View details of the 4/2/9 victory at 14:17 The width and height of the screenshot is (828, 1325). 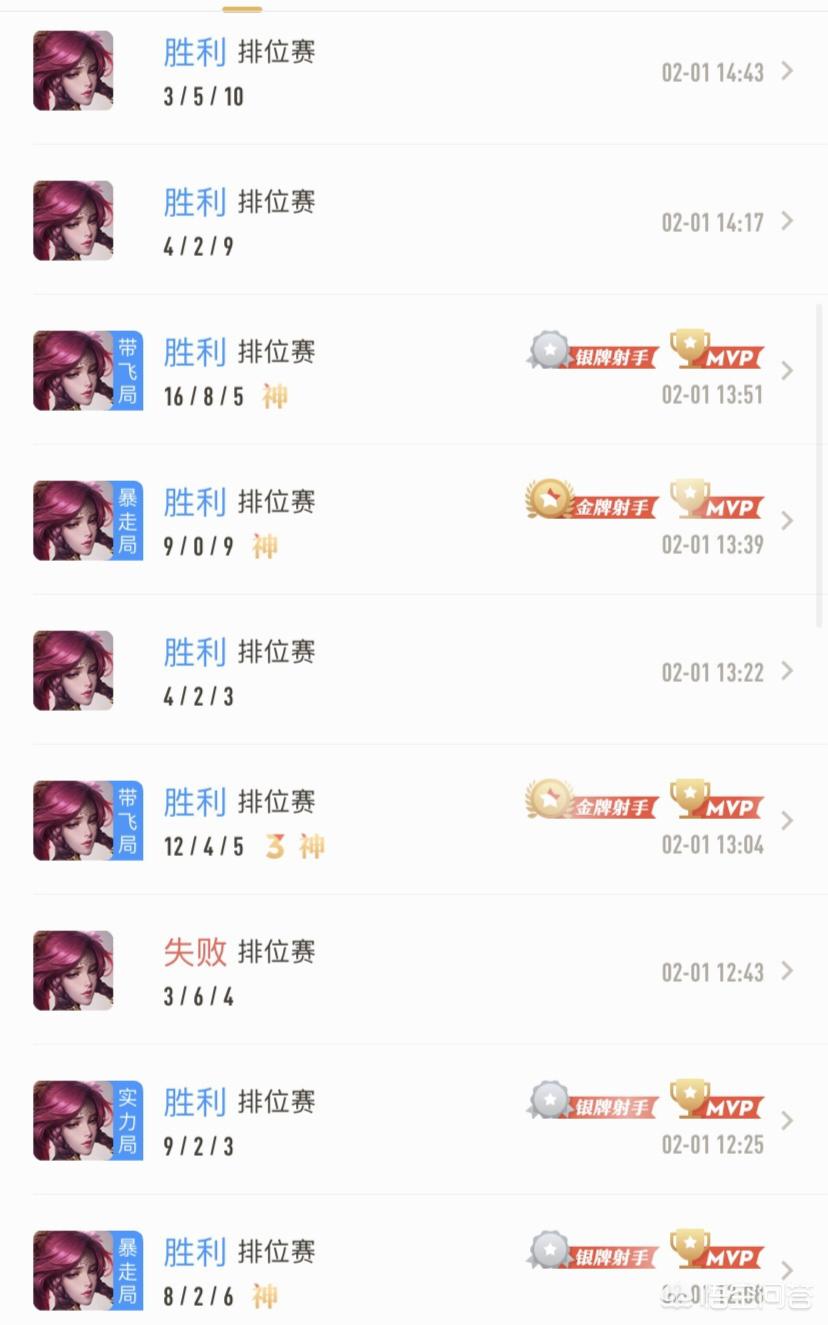tap(414, 221)
